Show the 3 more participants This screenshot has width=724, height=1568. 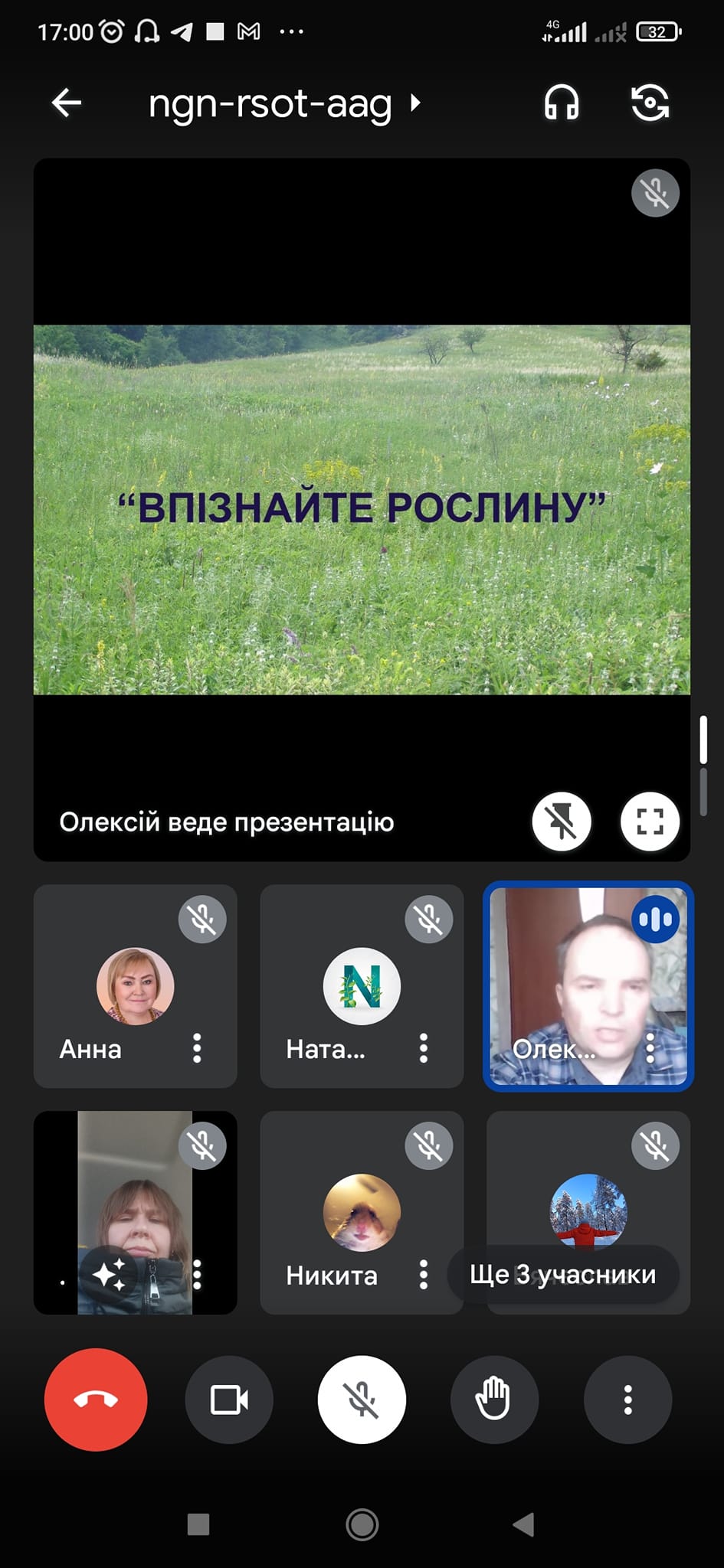click(563, 1275)
